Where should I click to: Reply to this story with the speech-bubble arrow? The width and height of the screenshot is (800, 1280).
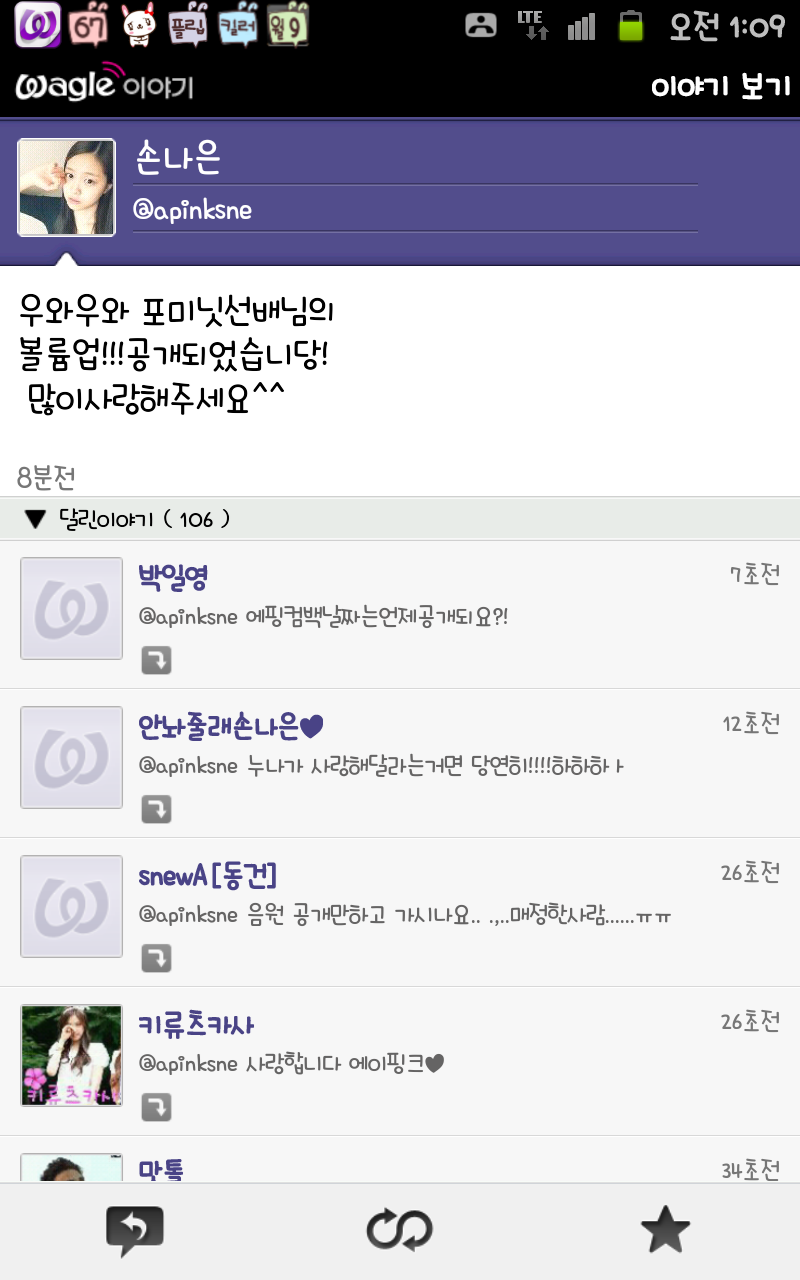click(x=134, y=1231)
